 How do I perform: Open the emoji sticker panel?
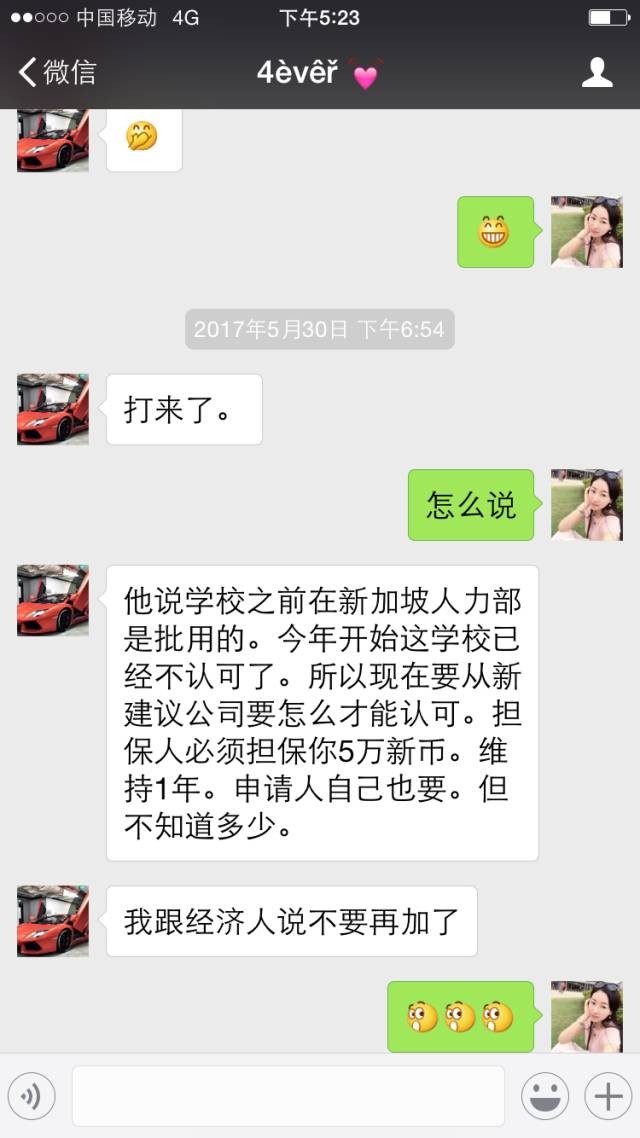tap(545, 1096)
